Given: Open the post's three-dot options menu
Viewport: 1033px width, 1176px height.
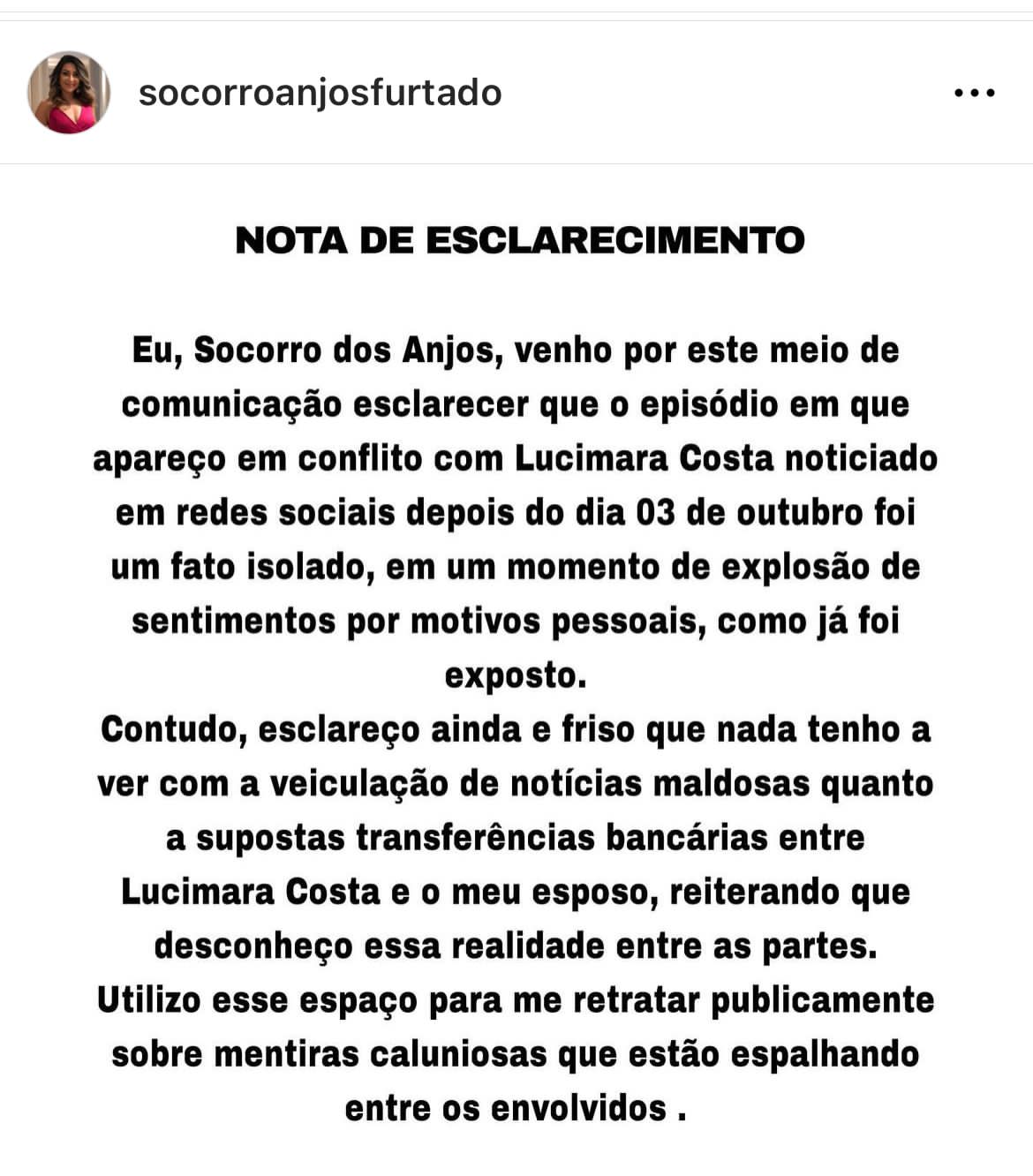Looking at the screenshot, I should [975, 93].
